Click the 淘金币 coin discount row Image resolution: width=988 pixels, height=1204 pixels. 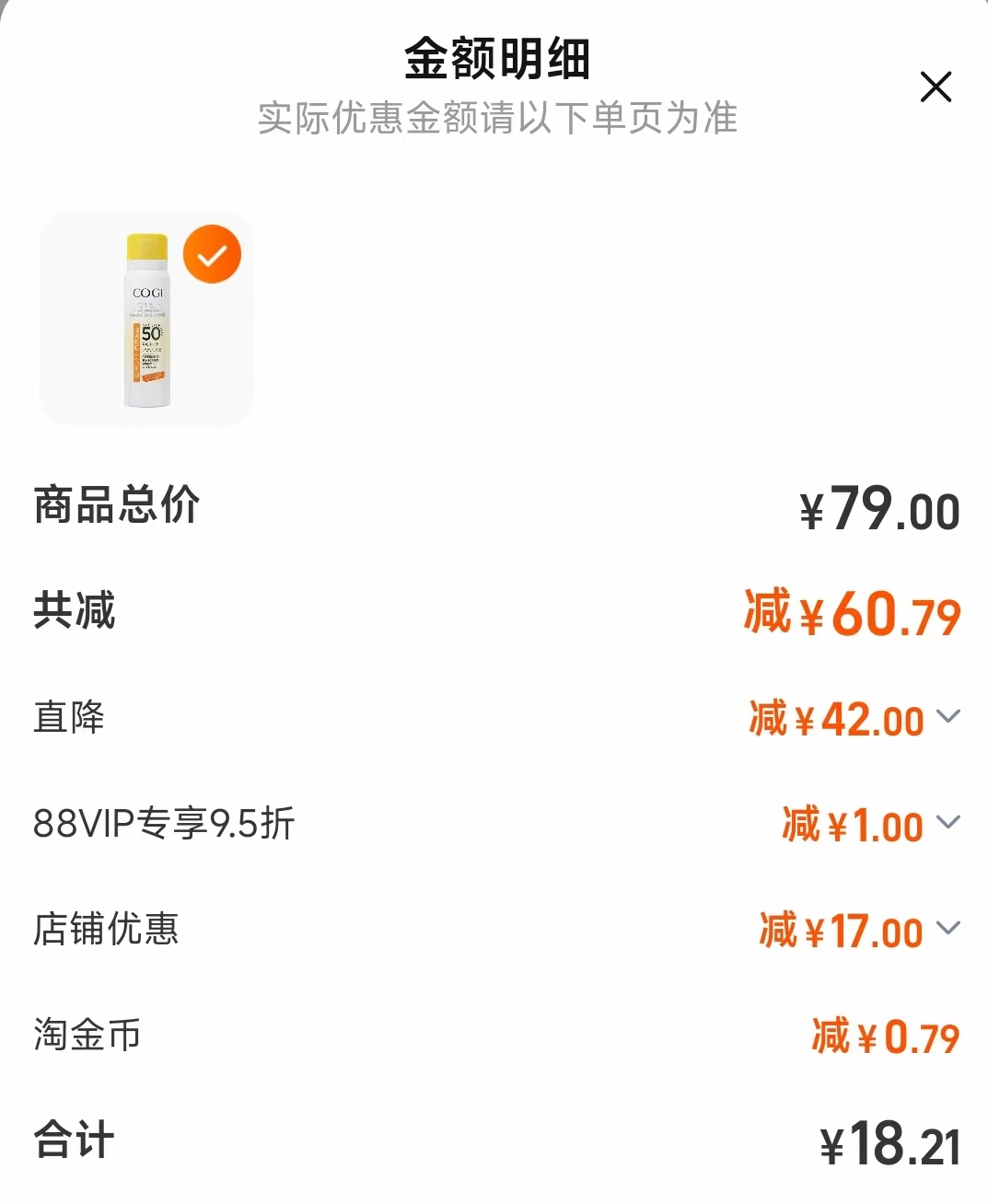point(87,1036)
